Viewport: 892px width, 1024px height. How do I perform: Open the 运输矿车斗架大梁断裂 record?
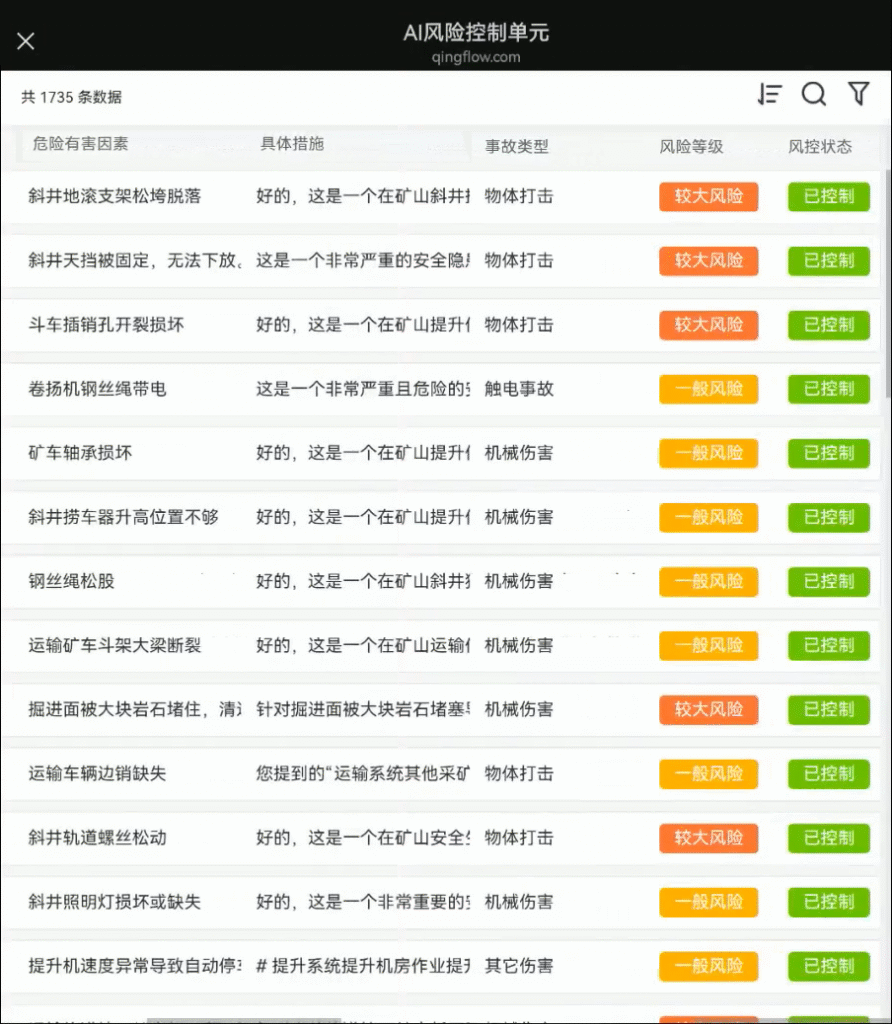tap(115, 645)
